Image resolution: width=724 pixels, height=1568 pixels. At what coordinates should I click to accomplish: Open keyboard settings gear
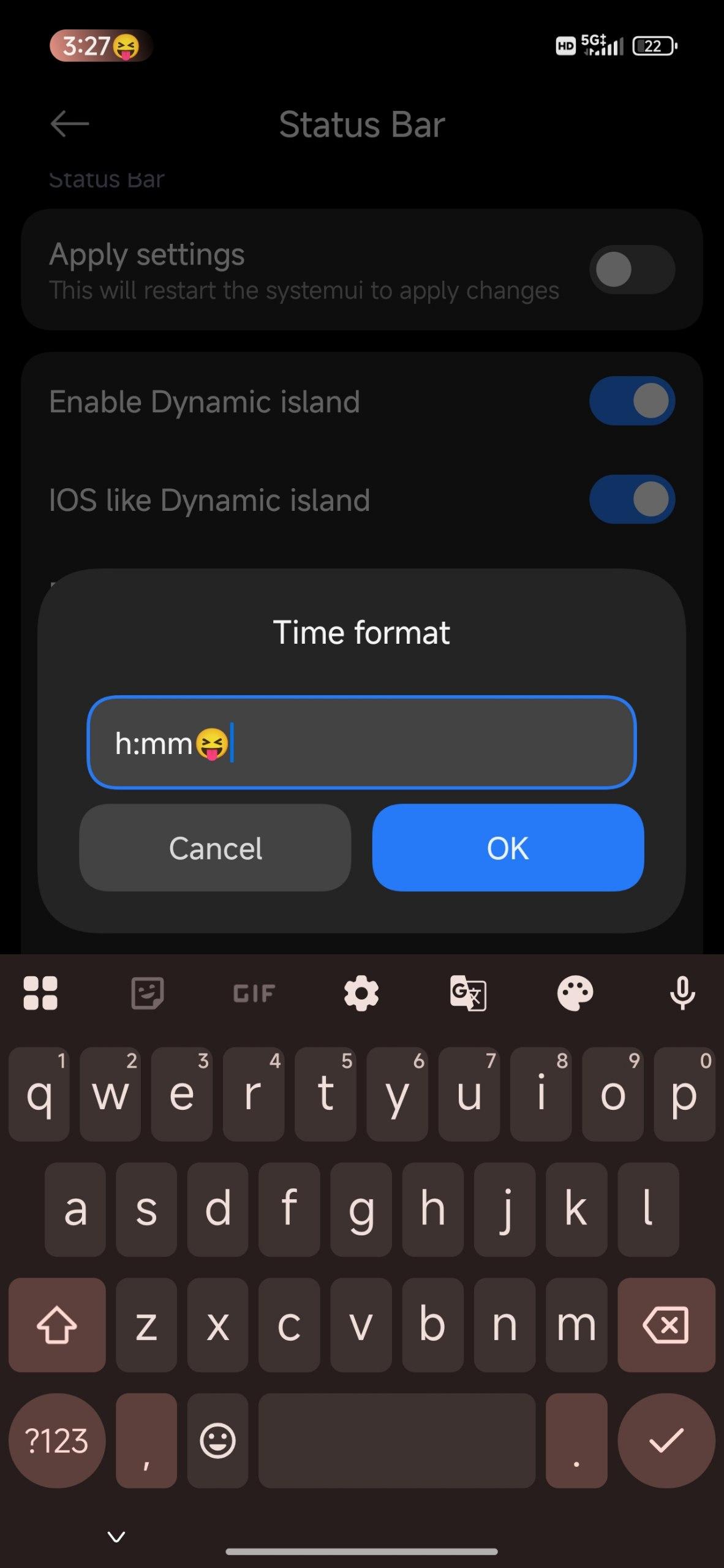pos(361,993)
